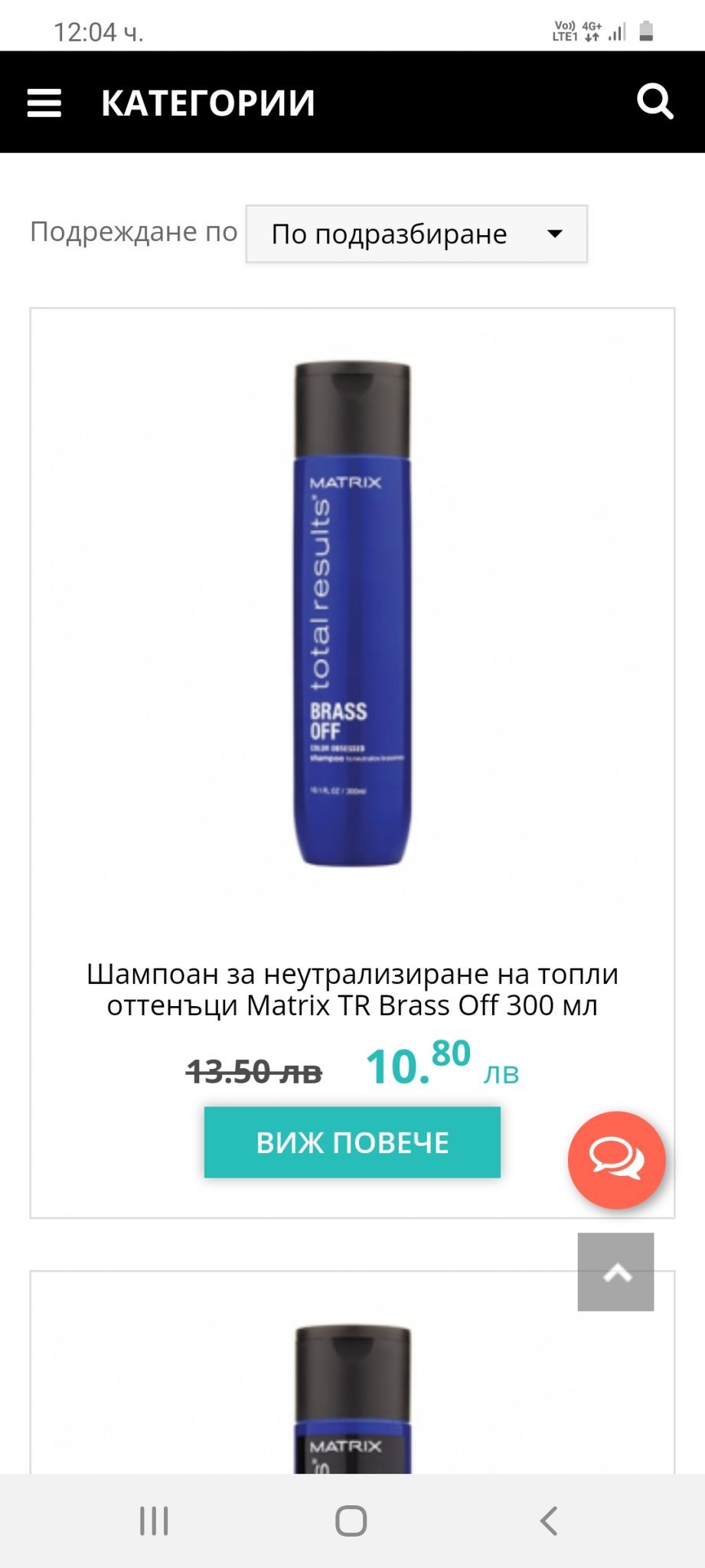
Task: Tap the scroll-to-top arrow button
Action: pos(615,1272)
